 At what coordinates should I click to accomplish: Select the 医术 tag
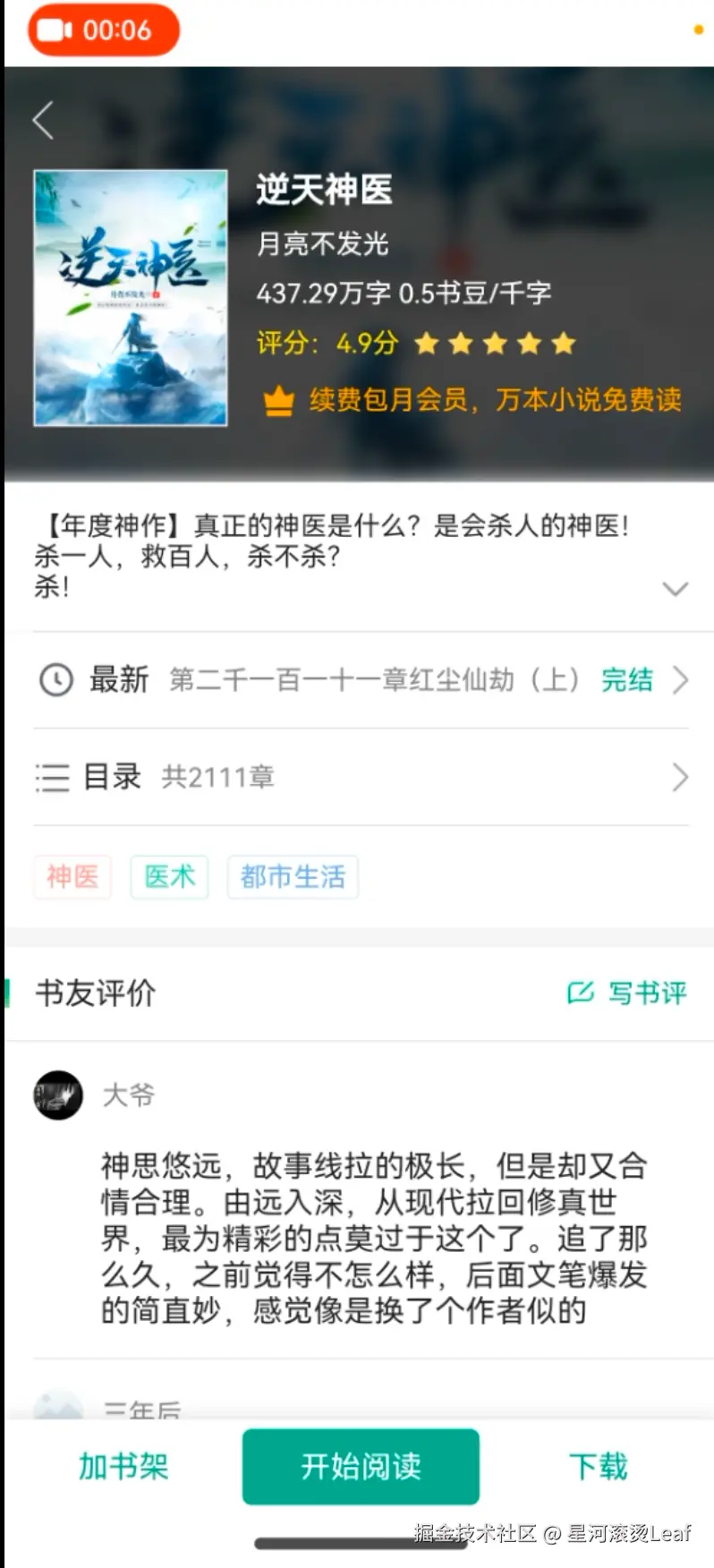[x=169, y=876]
